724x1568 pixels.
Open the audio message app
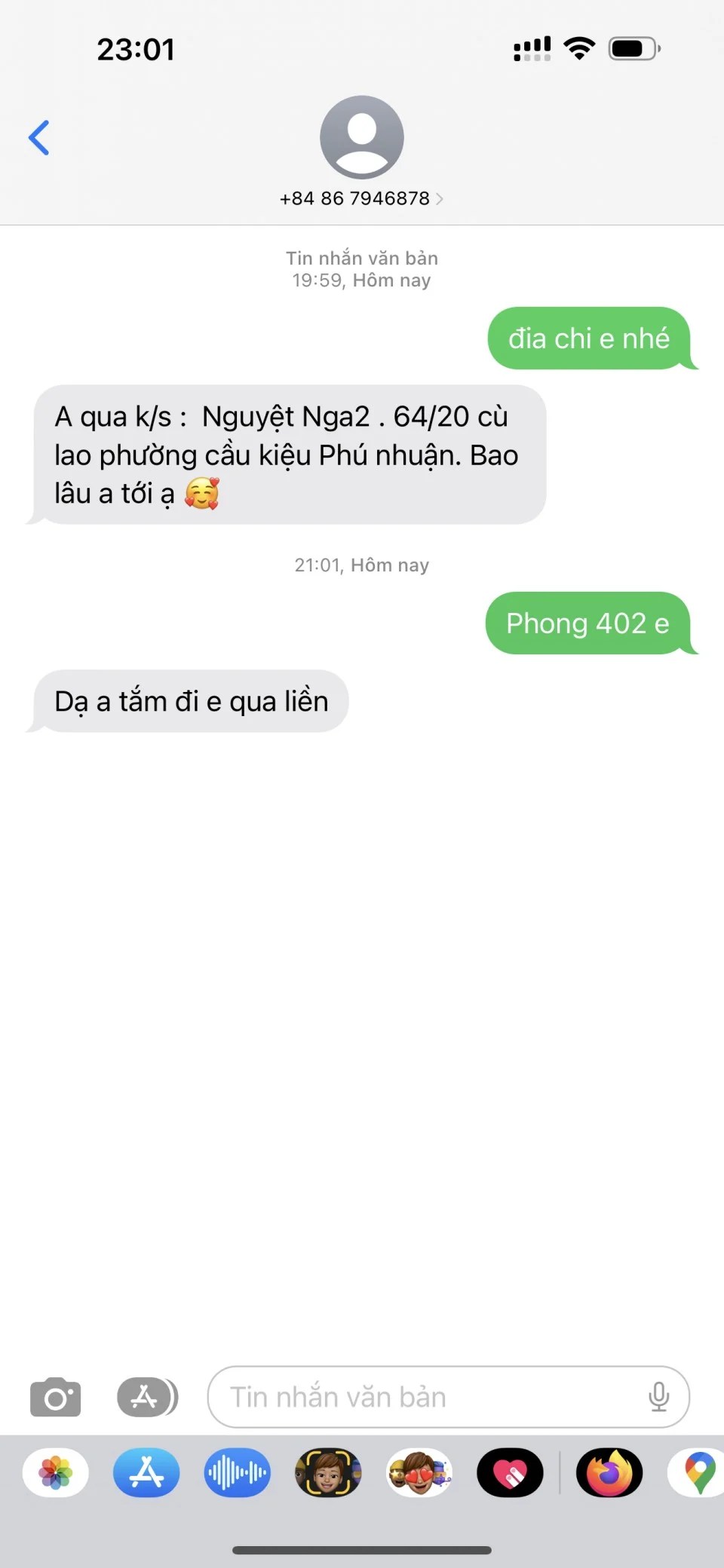pyautogui.click(x=237, y=1472)
